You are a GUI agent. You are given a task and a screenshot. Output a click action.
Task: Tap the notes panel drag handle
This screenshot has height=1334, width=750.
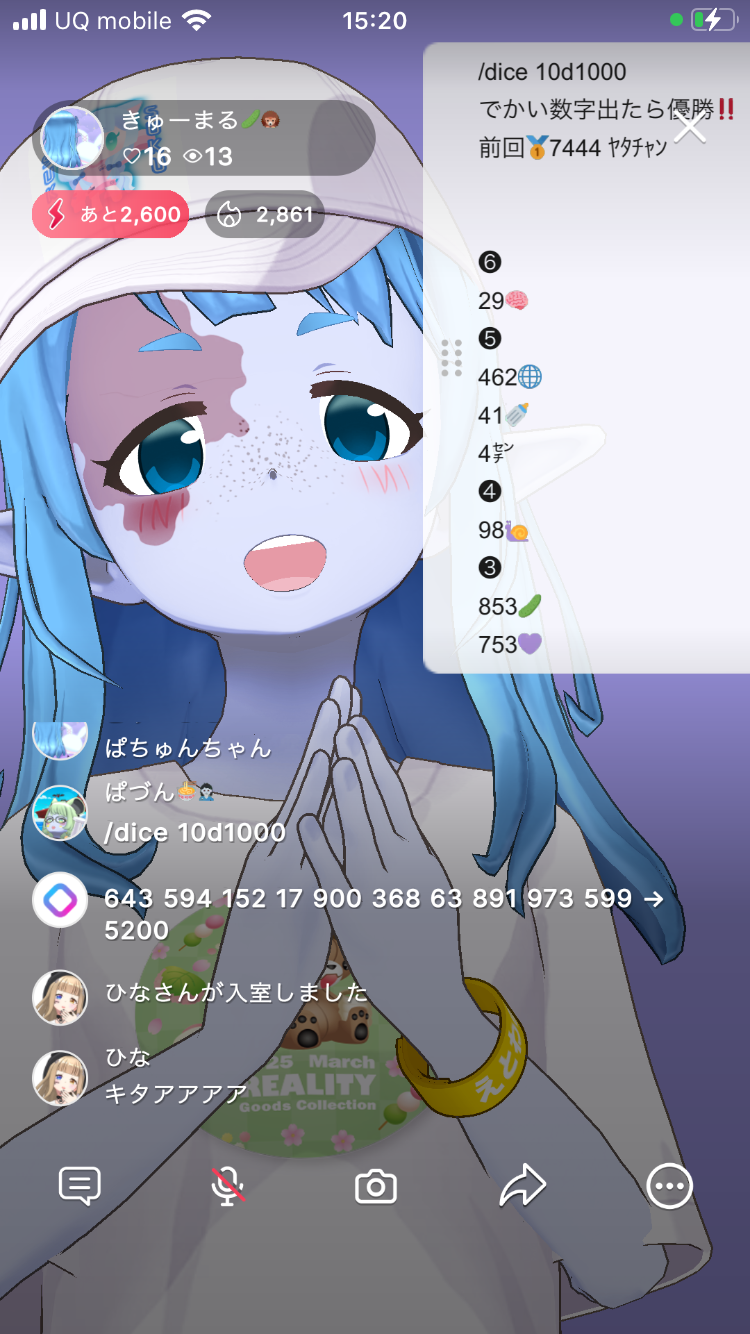[x=451, y=358]
